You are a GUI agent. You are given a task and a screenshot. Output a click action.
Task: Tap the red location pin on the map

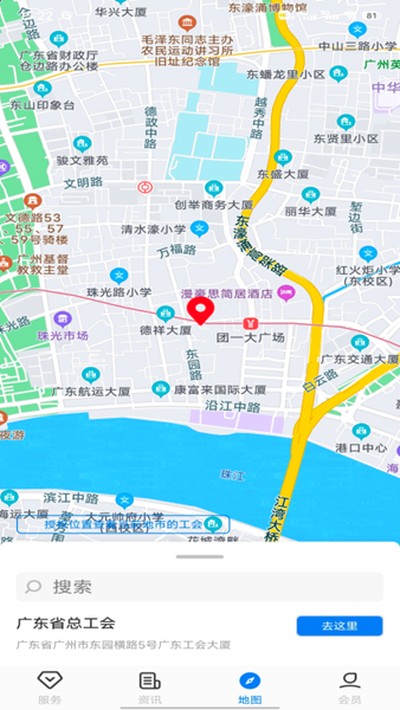[200, 311]
